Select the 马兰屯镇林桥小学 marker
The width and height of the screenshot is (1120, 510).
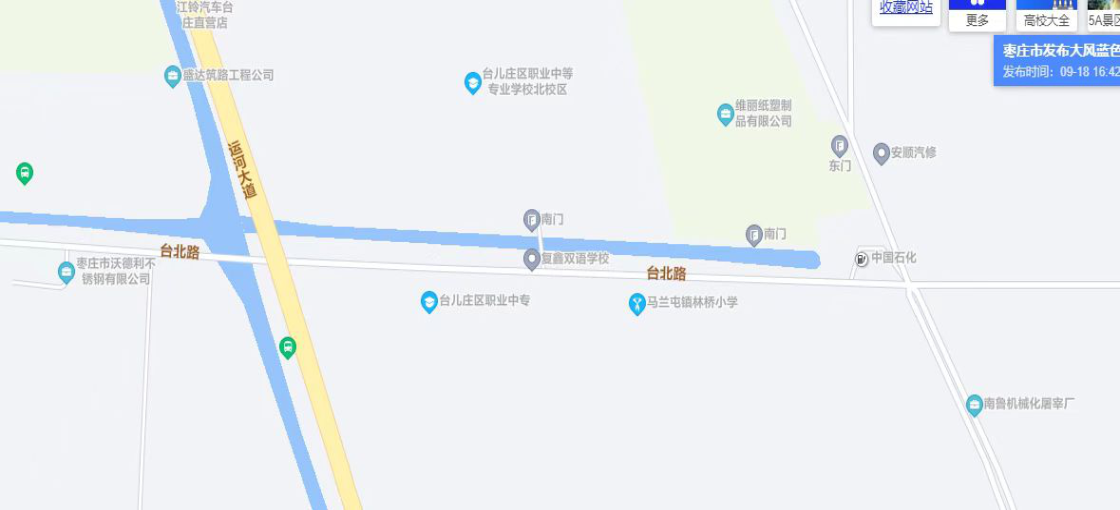(x=637, y=303)
